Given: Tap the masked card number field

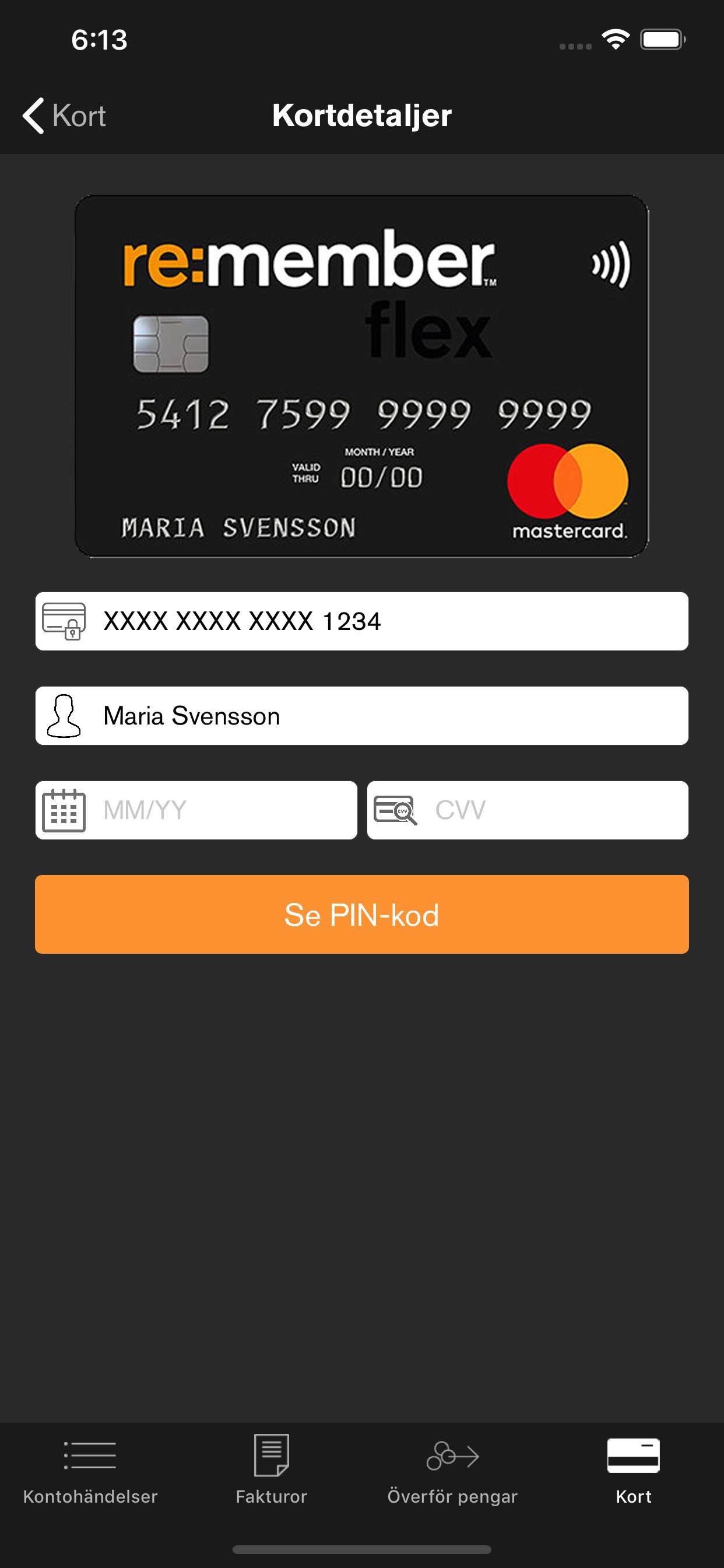Looking at the screenshot, I should point(362,621).
